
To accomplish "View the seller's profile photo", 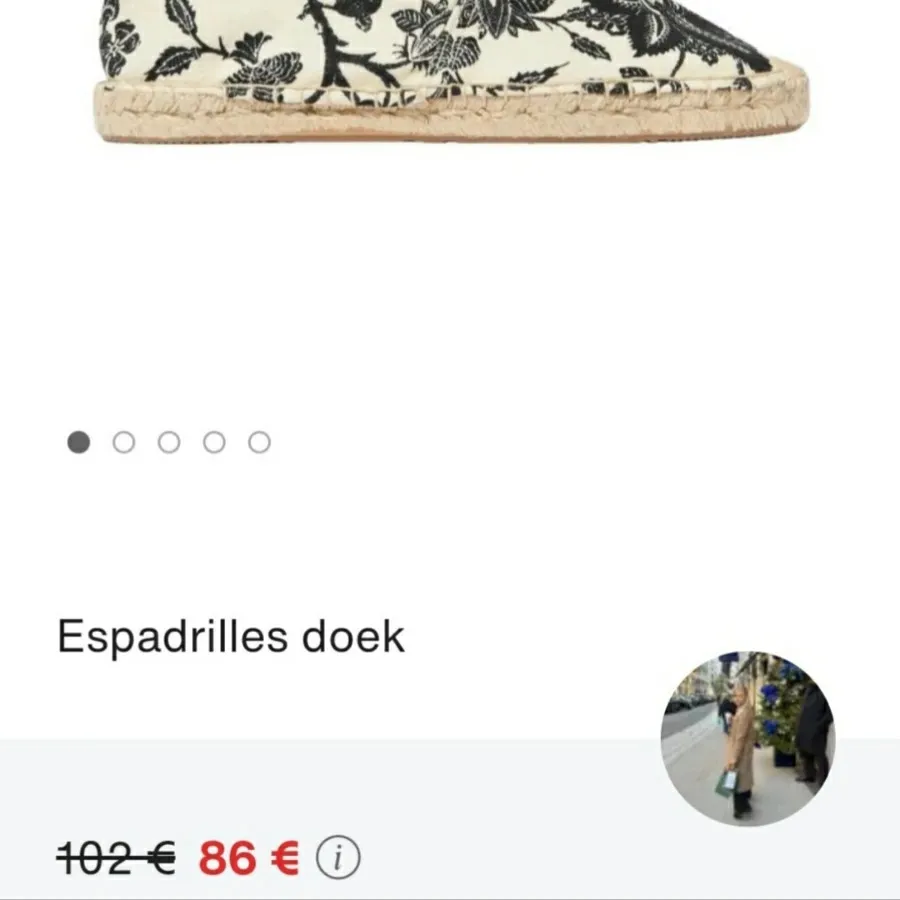I will 747,739.
